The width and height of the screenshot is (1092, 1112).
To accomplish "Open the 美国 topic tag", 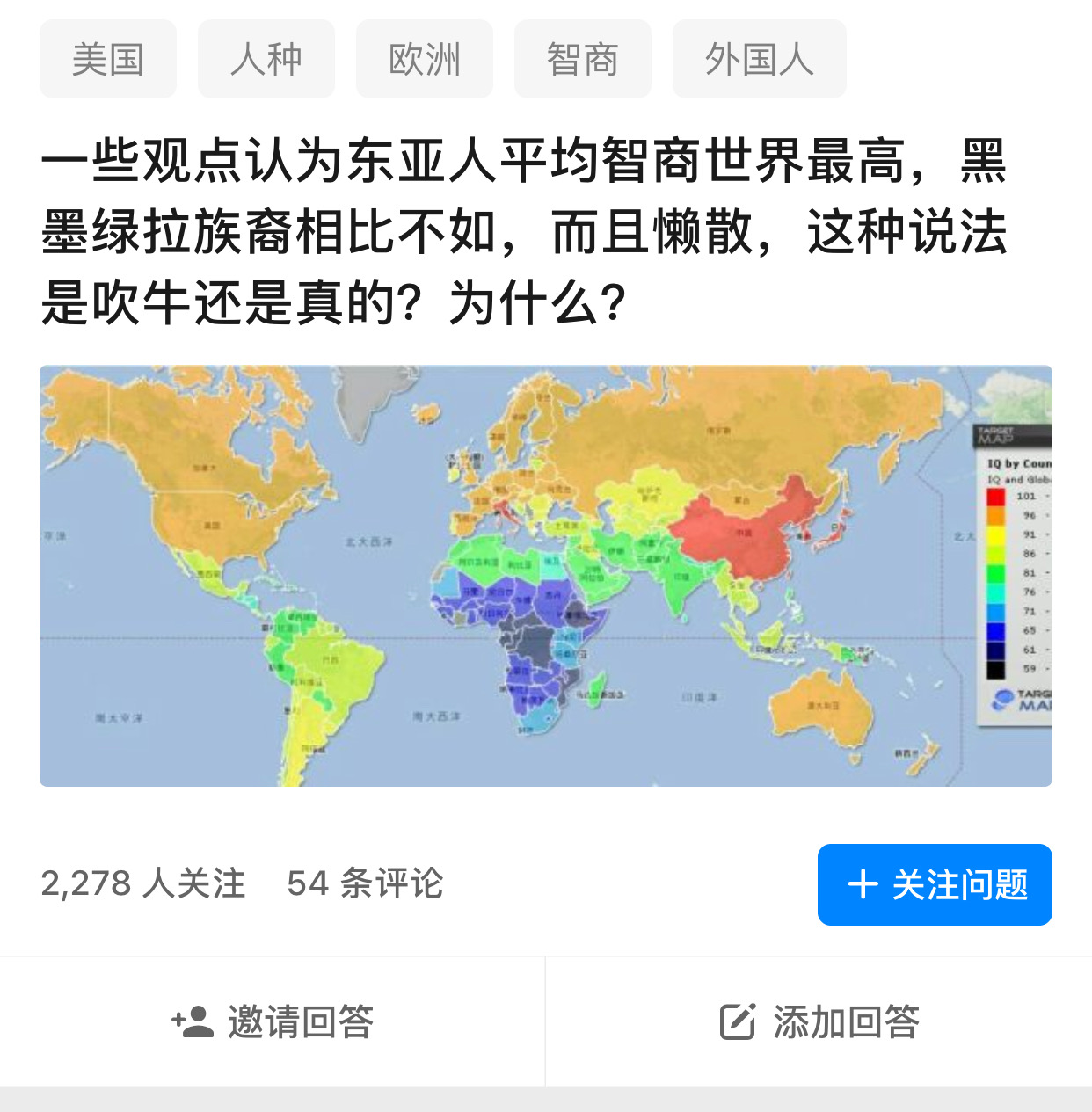I will pyautogui.click(x=107, y=60).
